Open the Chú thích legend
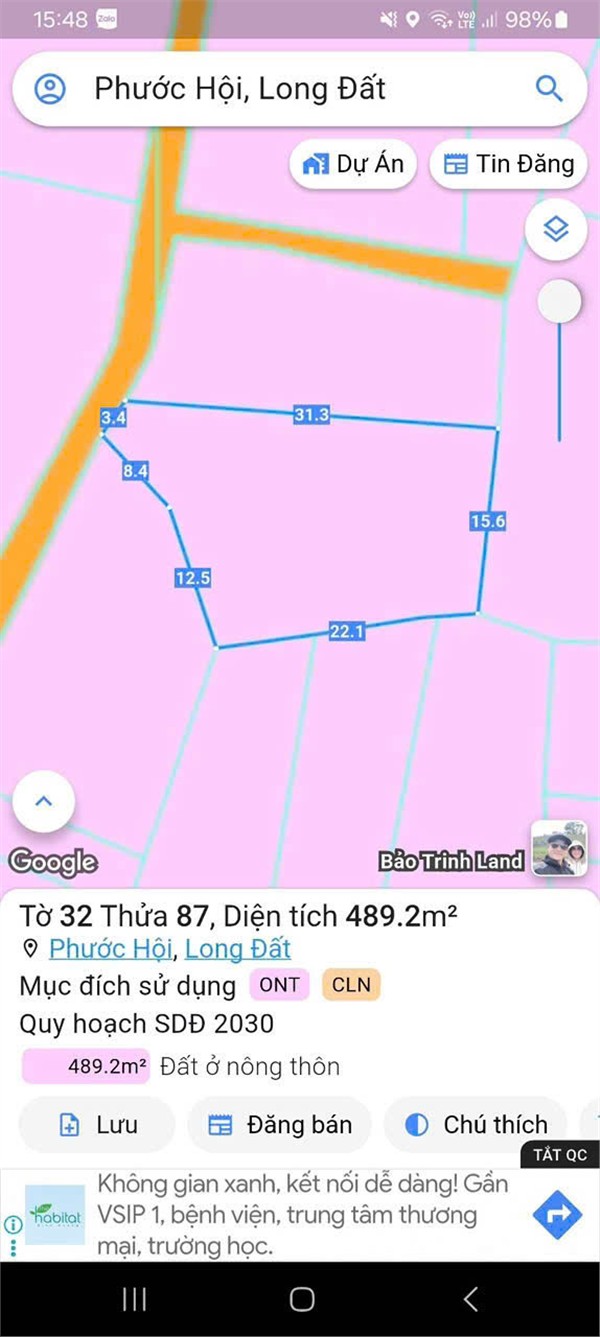The image size is (600, 1337). point(476,1125)
